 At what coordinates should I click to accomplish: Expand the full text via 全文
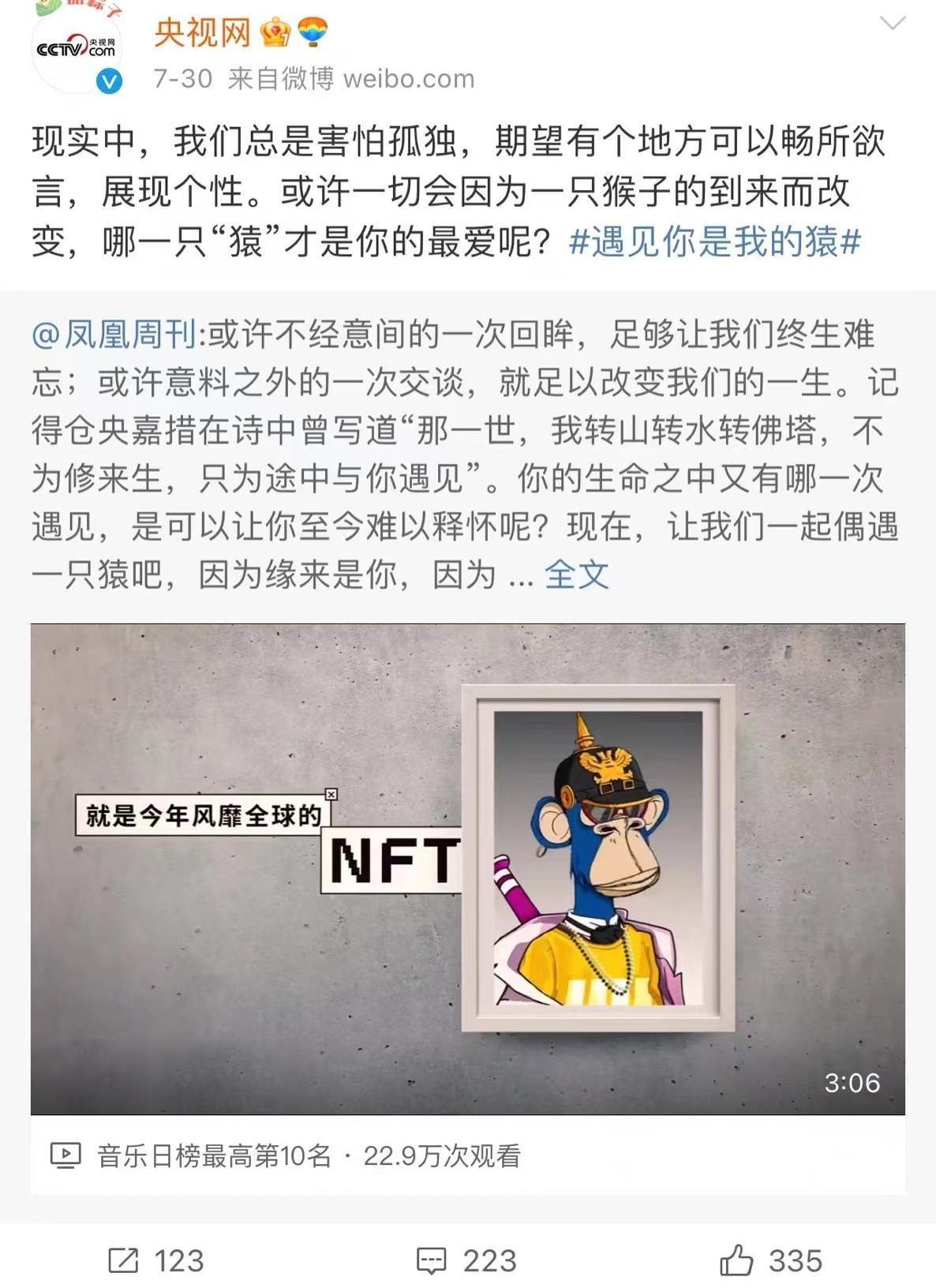click(x=577, y=575)
